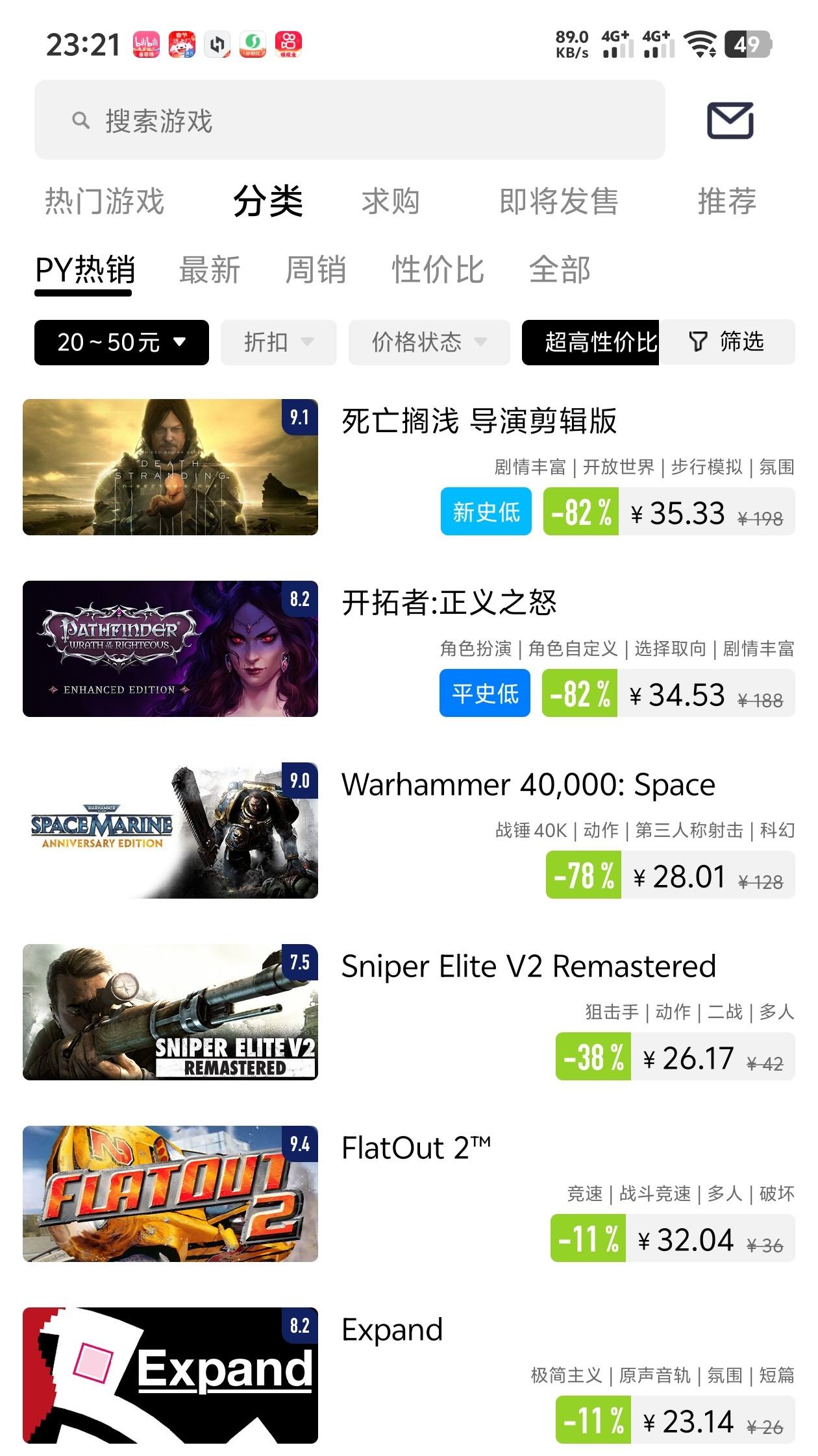Select Sniper Elite V2 Remastered
This screenshot has width=818, height=1456.
[x=528, y=966]
